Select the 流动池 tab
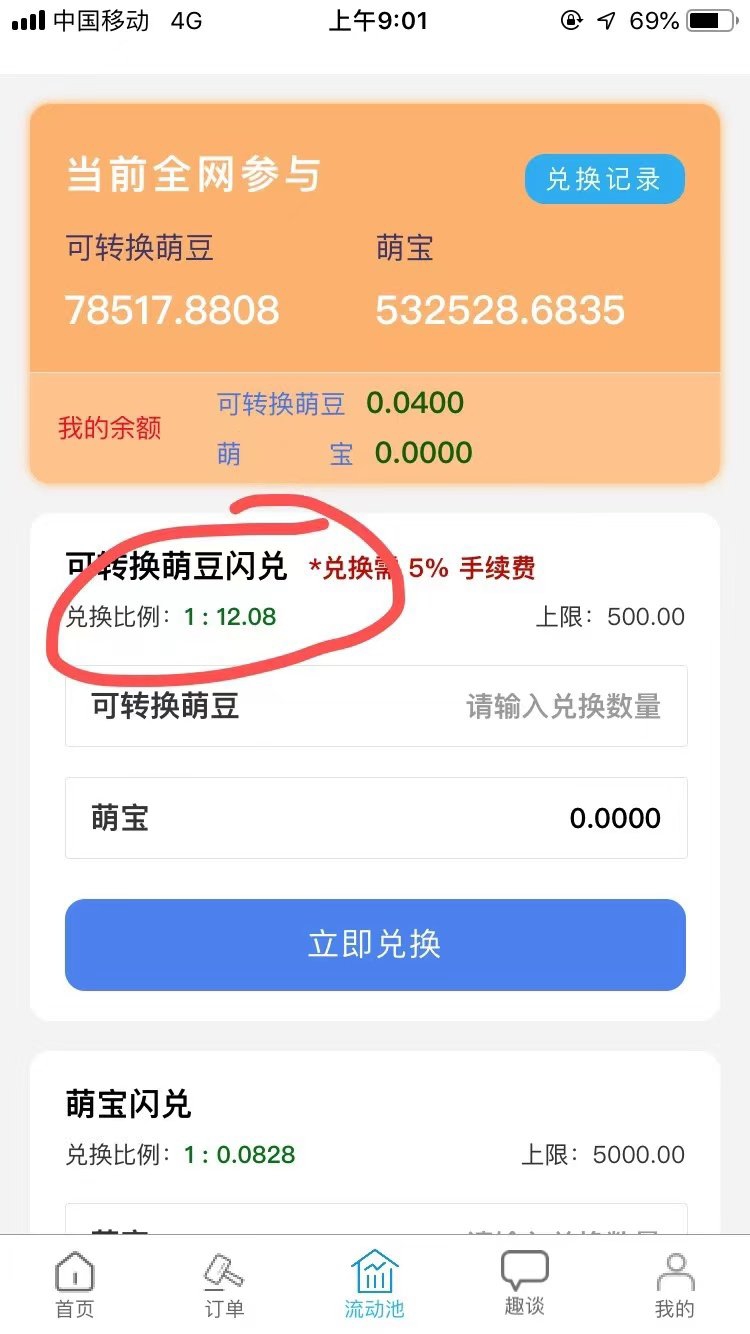The image size is (750, 1334). (x=375, y=1285)
